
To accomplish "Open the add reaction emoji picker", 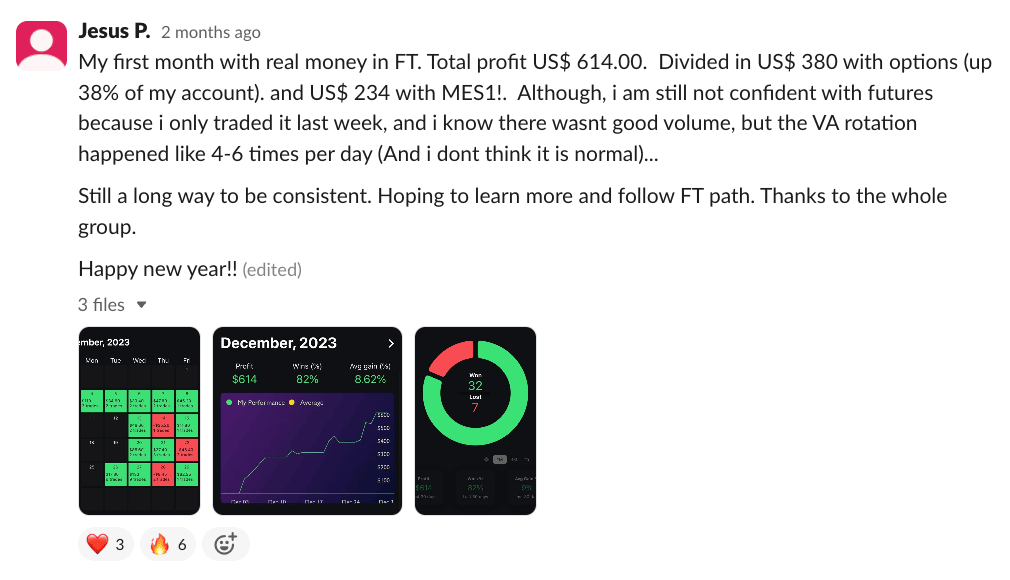I will [225, 544].
